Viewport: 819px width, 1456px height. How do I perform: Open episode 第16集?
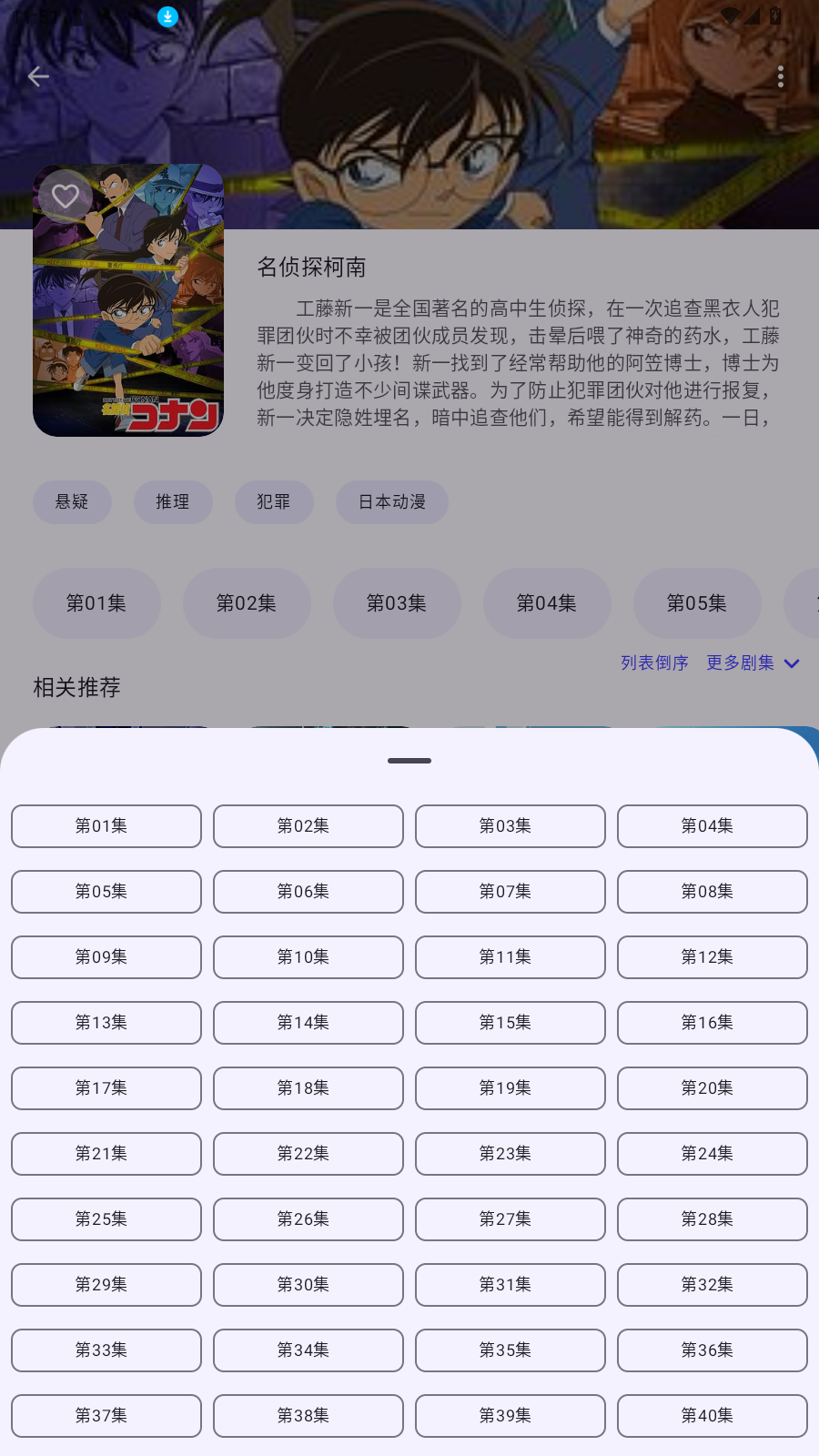click(x=713, y=1023)
